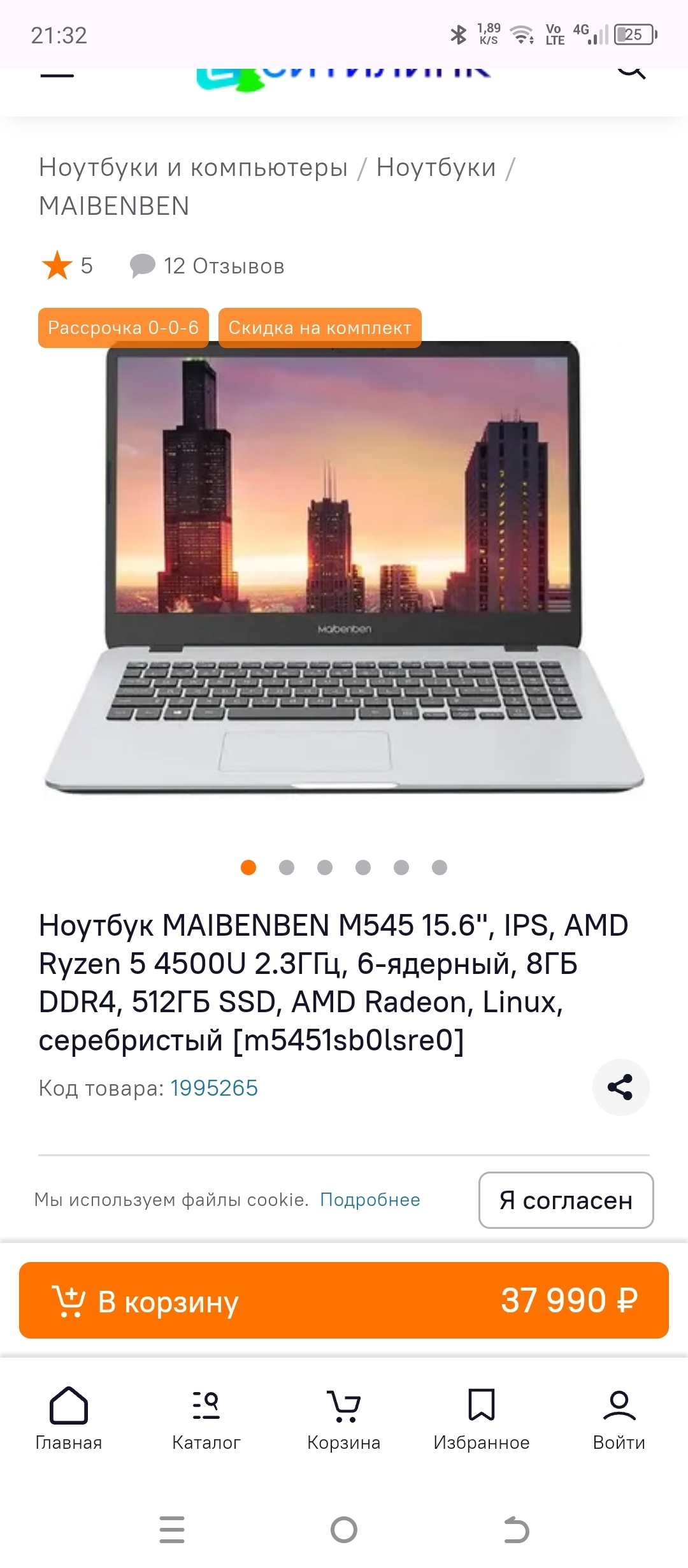Open the laptop product photo
Screen dimensions: 688x1568
tap(344, 567)
